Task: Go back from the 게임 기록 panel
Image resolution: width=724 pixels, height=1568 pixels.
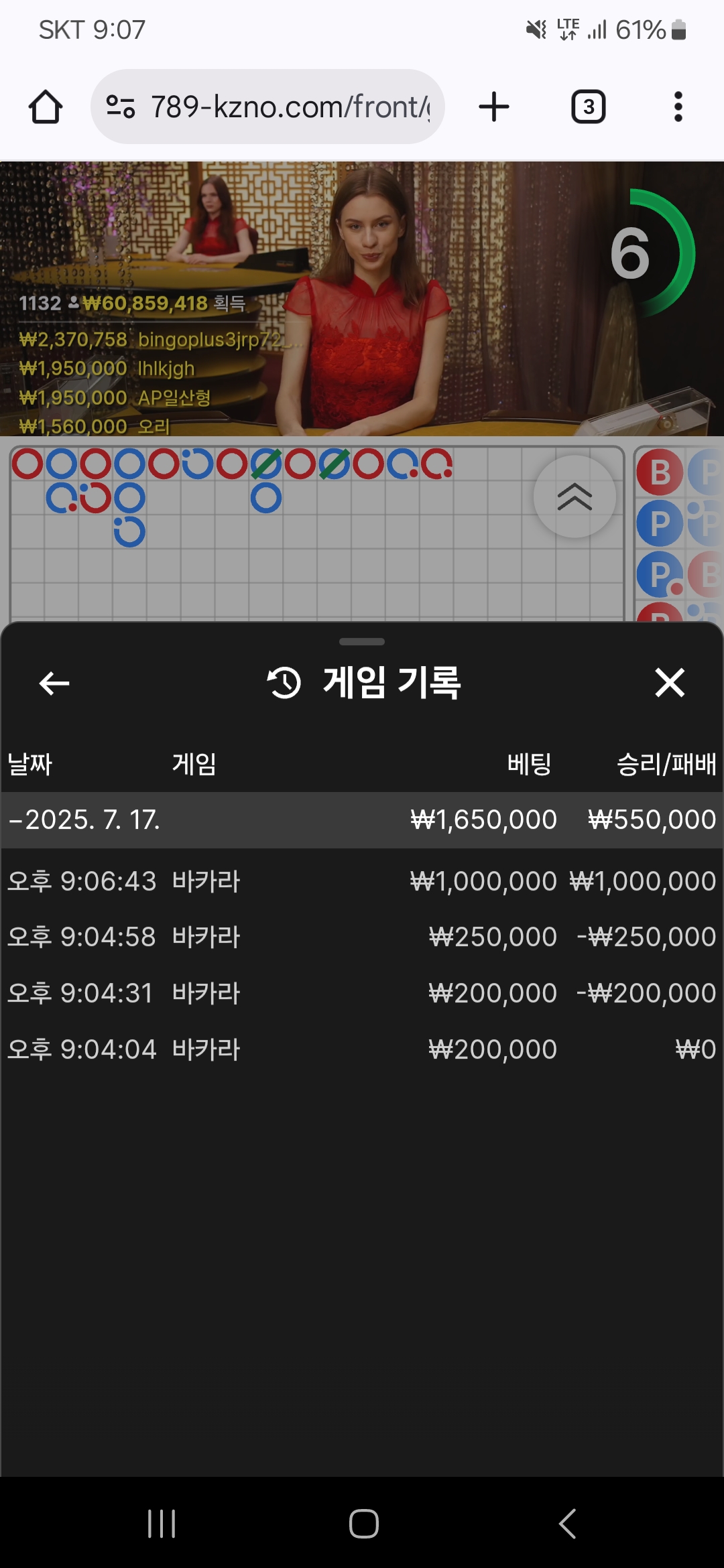Action: [54, 683]
